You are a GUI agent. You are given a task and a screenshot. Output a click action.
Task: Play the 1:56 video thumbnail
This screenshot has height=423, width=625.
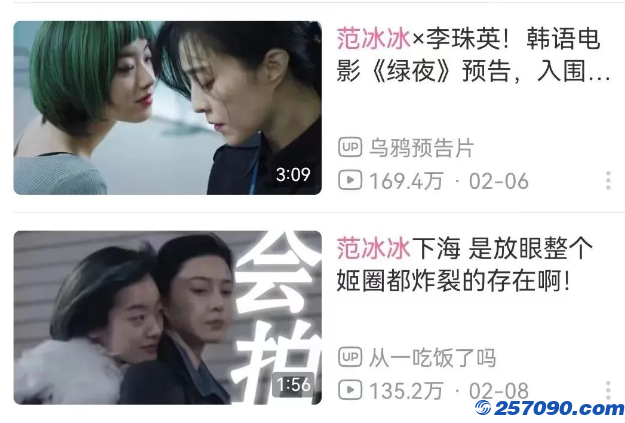click(x=167, y=318)
